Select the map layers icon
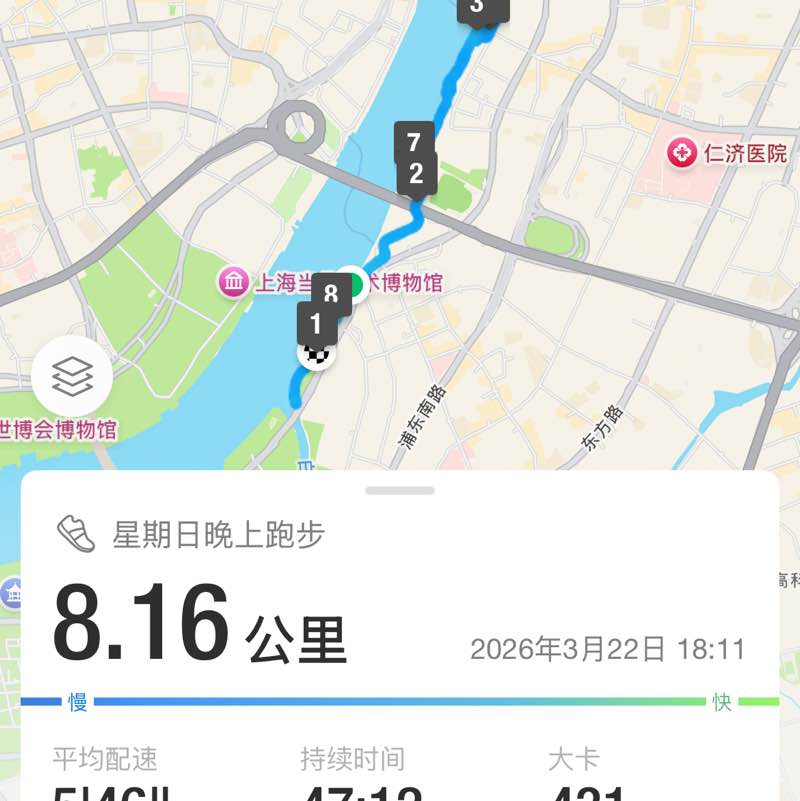The width and height of the screenshot is (800, 801). pyautogui.click(x=69, y=374)
